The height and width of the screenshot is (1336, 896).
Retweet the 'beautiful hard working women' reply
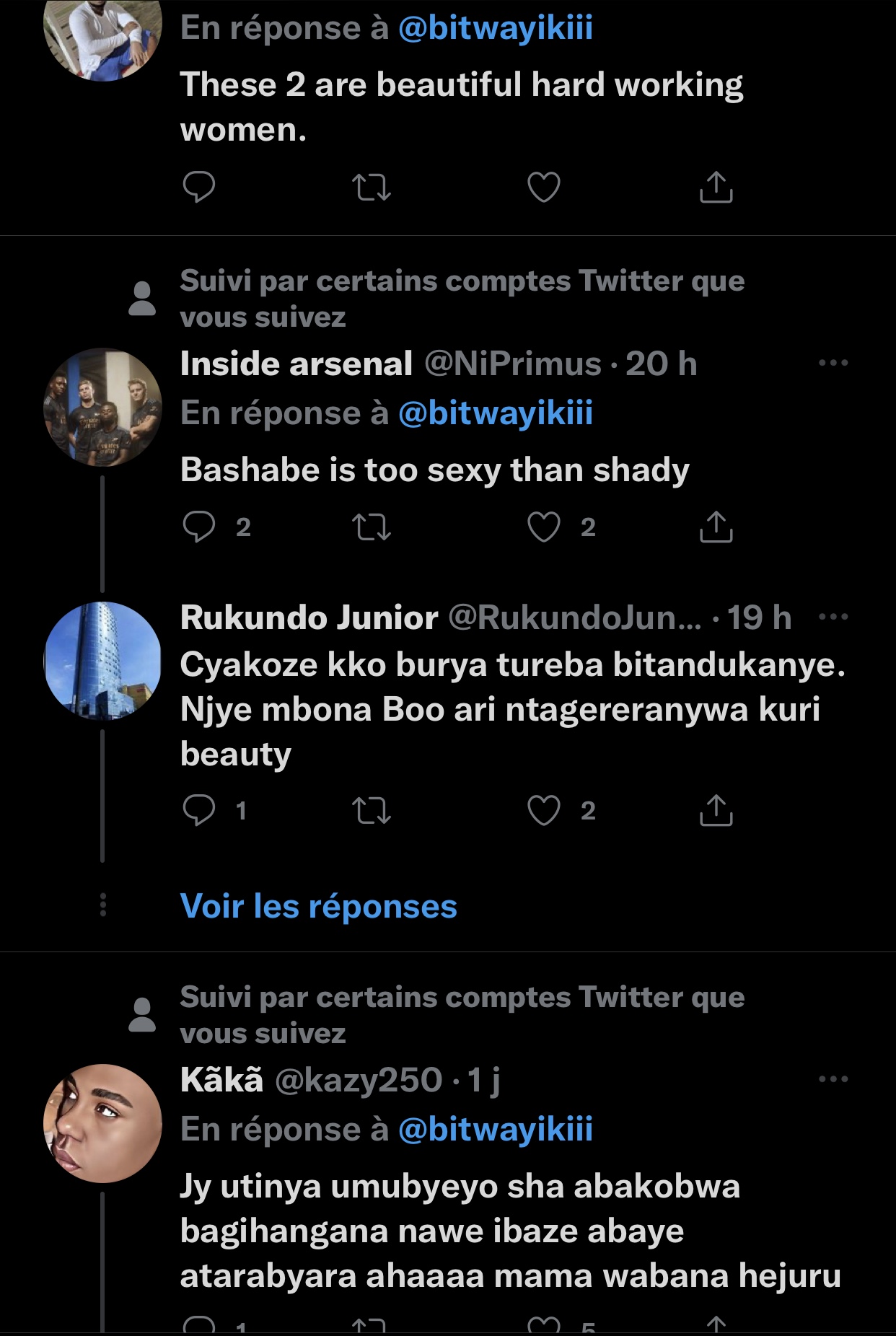(372, 188)
